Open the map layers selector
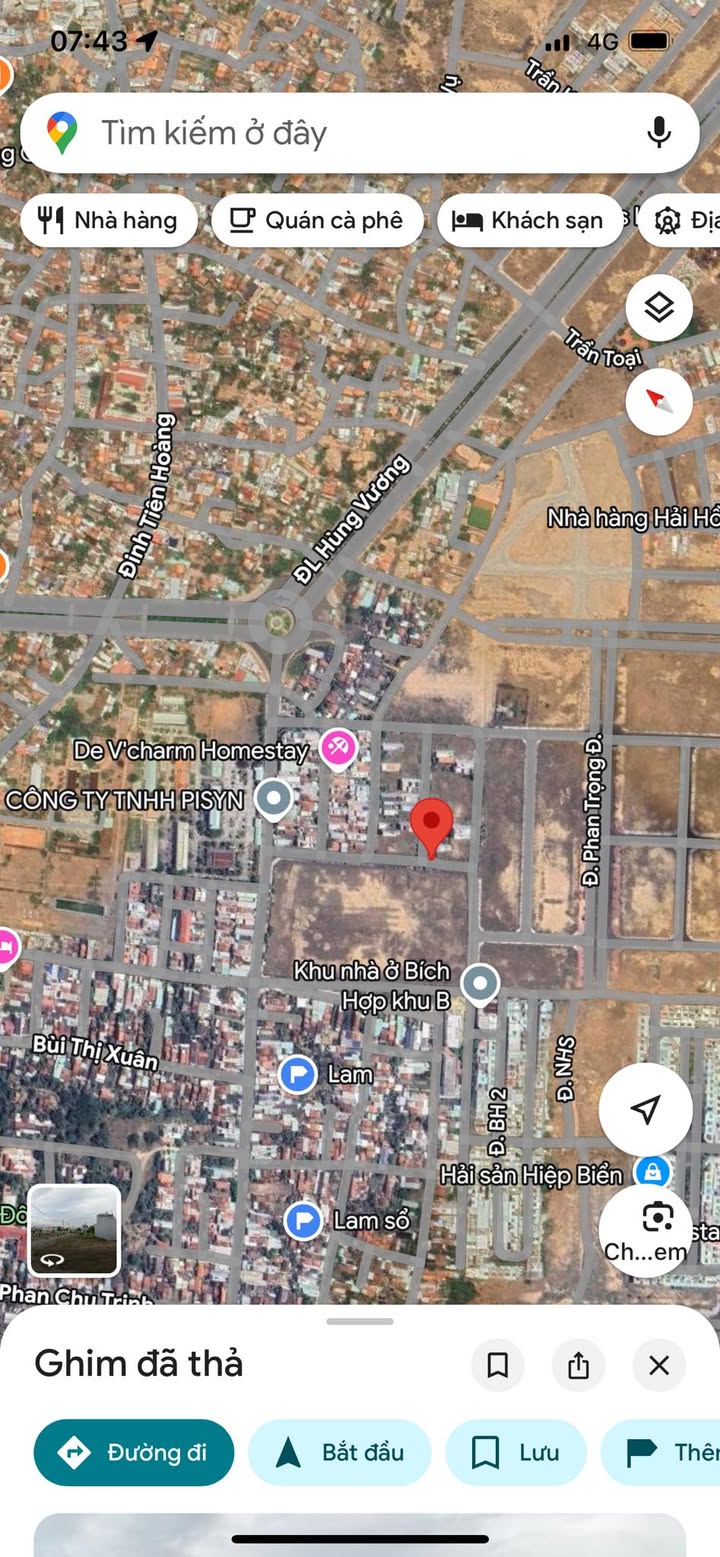Screen dimensions: 720x1557 point(659,308)
